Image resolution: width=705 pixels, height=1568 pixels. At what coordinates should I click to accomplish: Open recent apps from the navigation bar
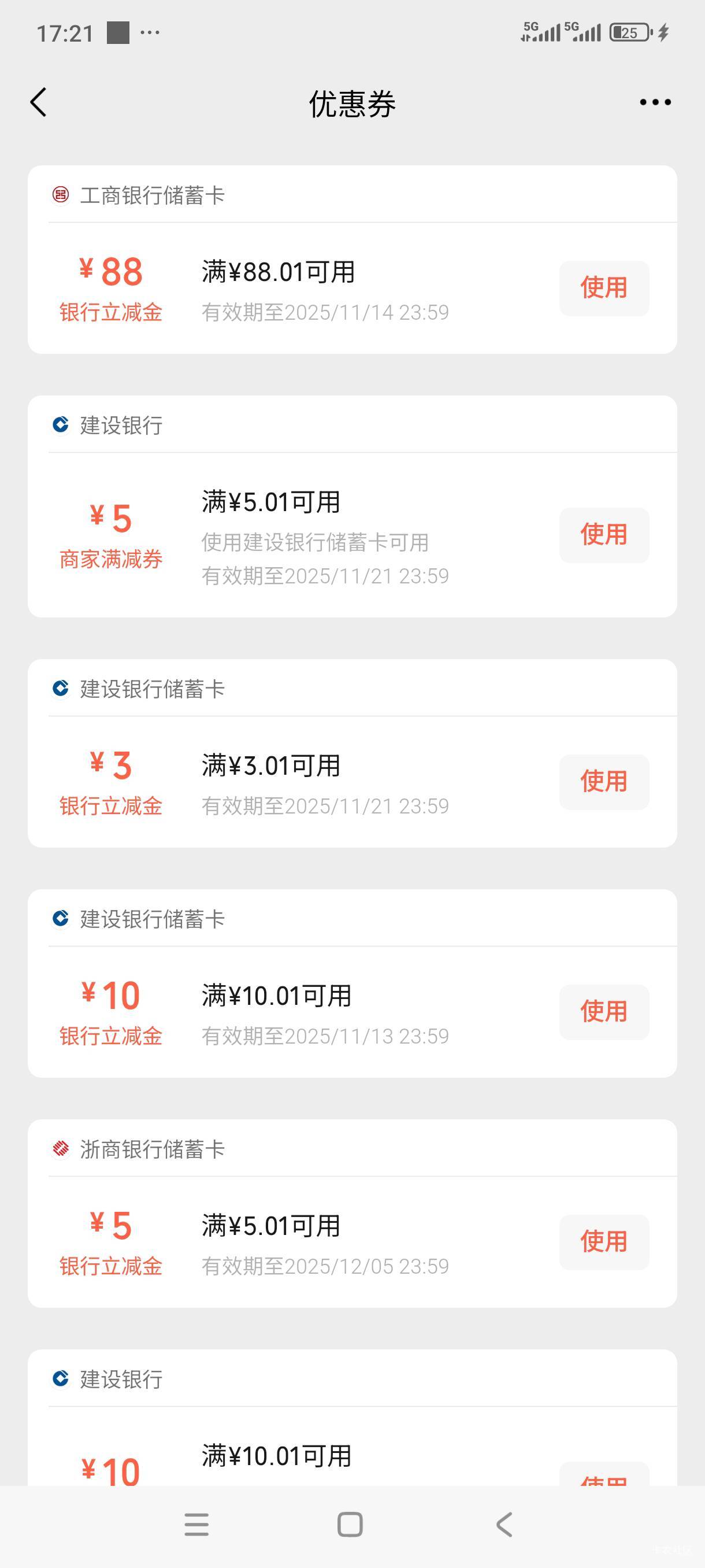tap(196, 1525)
